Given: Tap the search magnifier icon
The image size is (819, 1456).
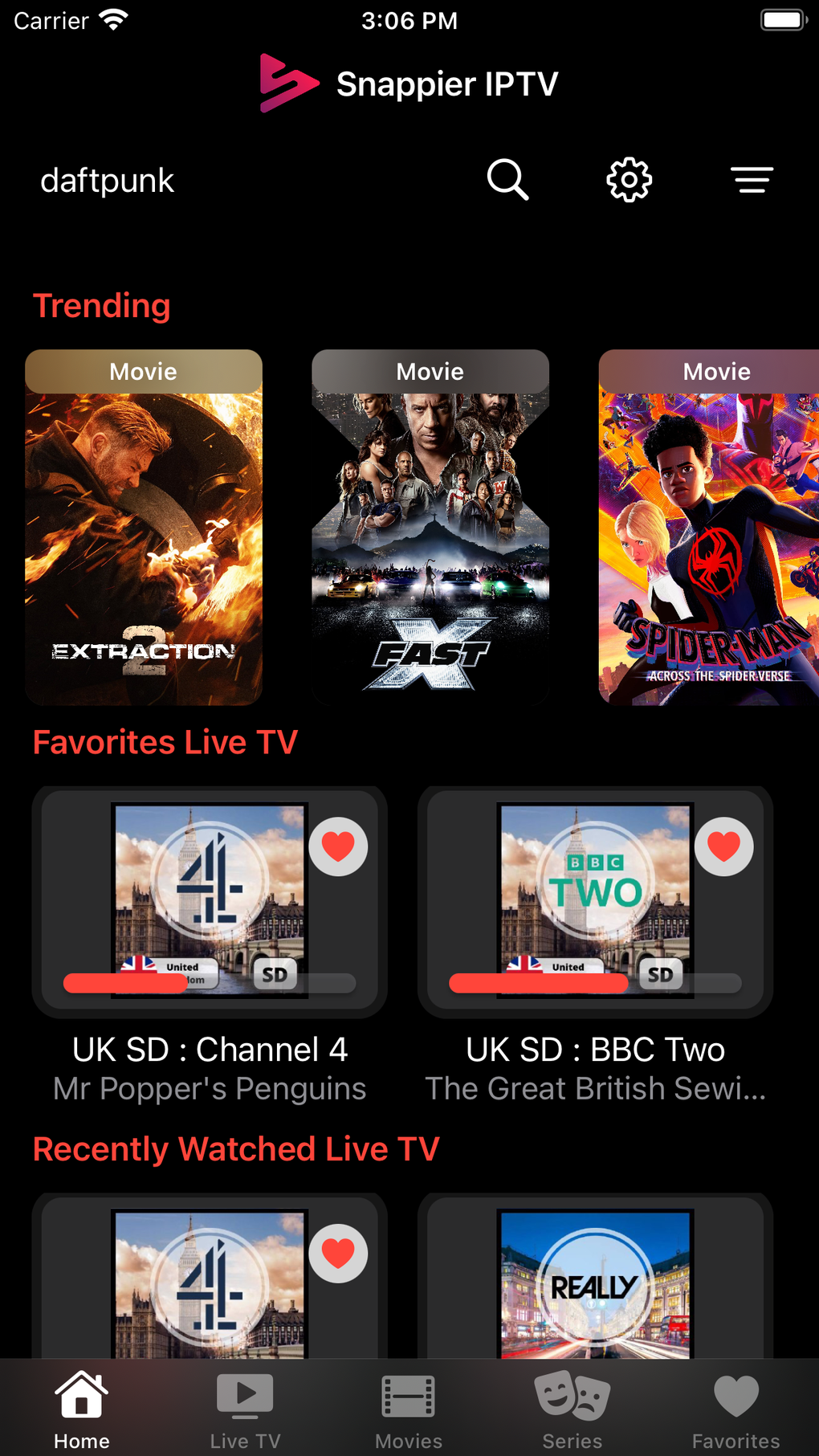Looking at the screenshot, I should (507, 179).
